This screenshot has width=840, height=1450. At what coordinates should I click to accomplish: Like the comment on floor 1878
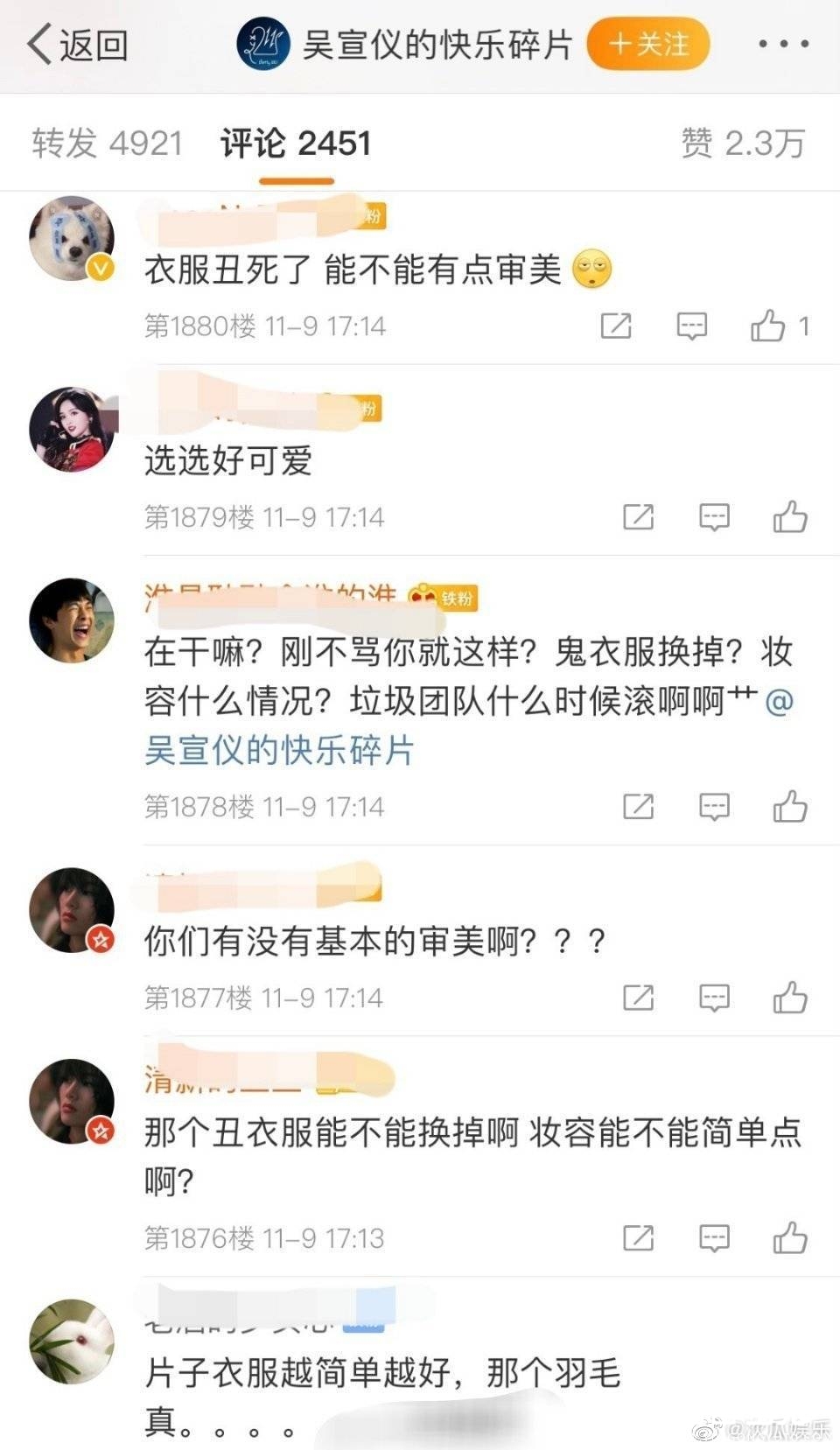click(790, 807)
